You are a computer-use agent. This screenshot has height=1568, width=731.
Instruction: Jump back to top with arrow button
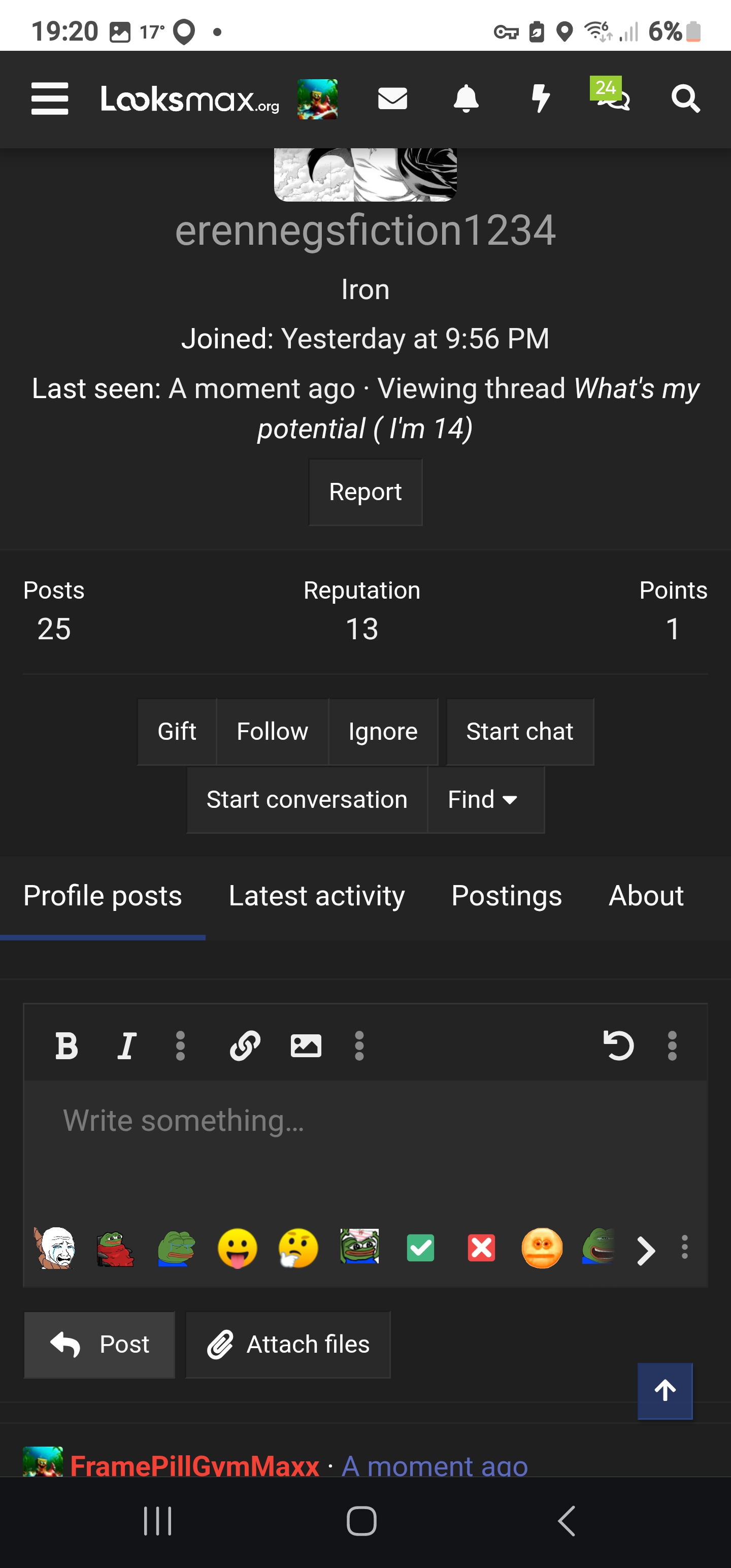pyautogui.click(x=664, y=1391)
